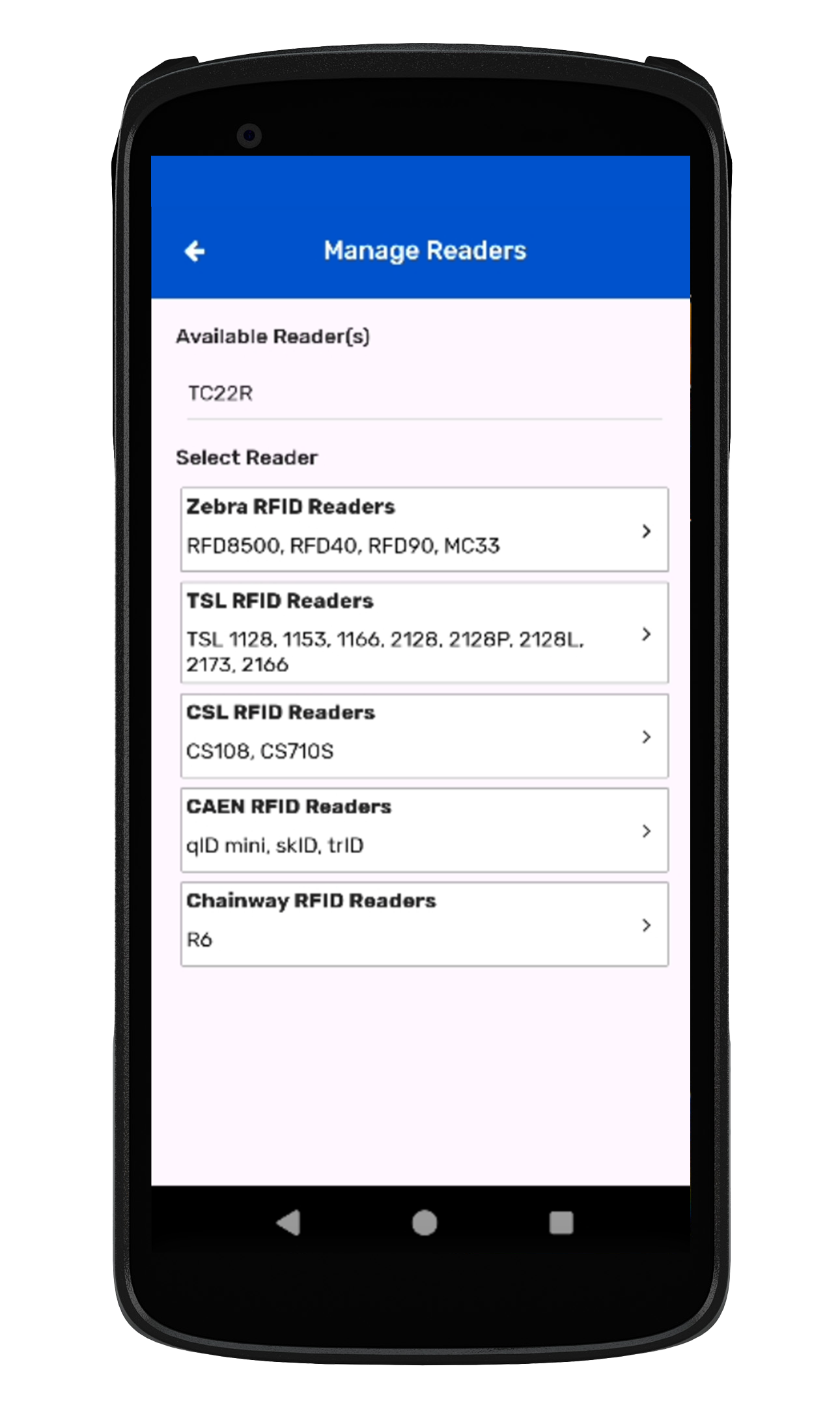Open CAEN RFID Readers
The image size is (840, 1403).
[424, 830]
